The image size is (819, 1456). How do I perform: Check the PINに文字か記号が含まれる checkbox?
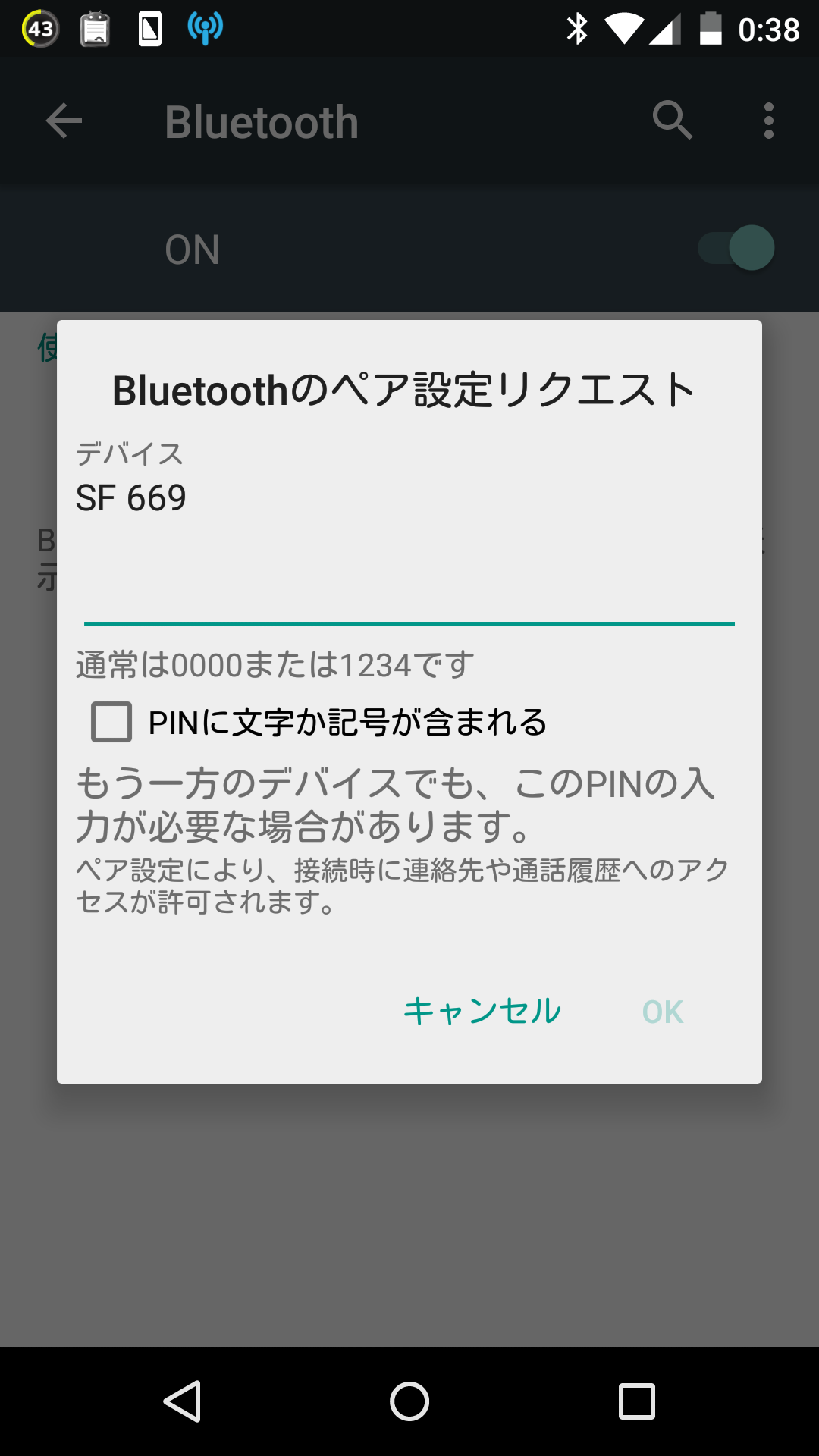111,721
